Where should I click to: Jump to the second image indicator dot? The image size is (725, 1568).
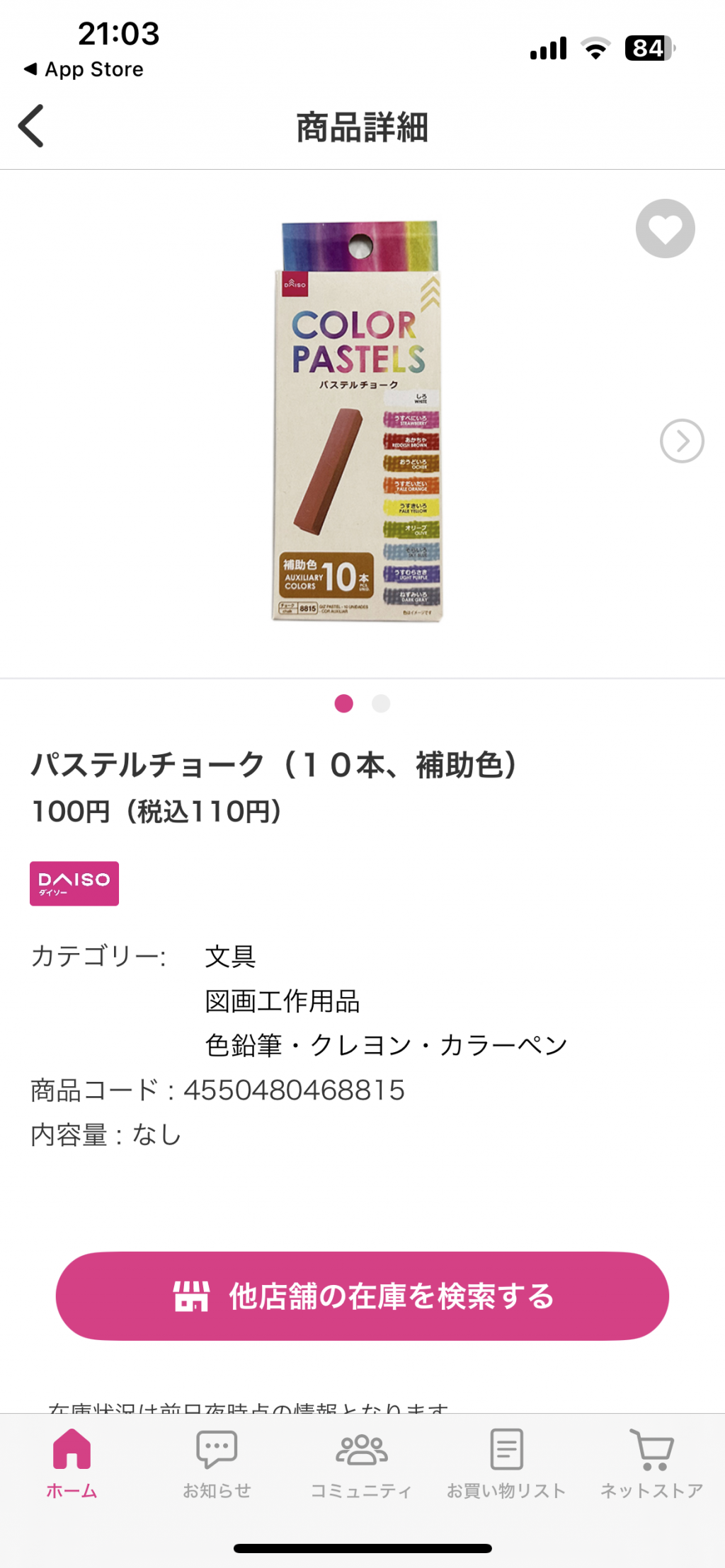(x=381, y=703)
